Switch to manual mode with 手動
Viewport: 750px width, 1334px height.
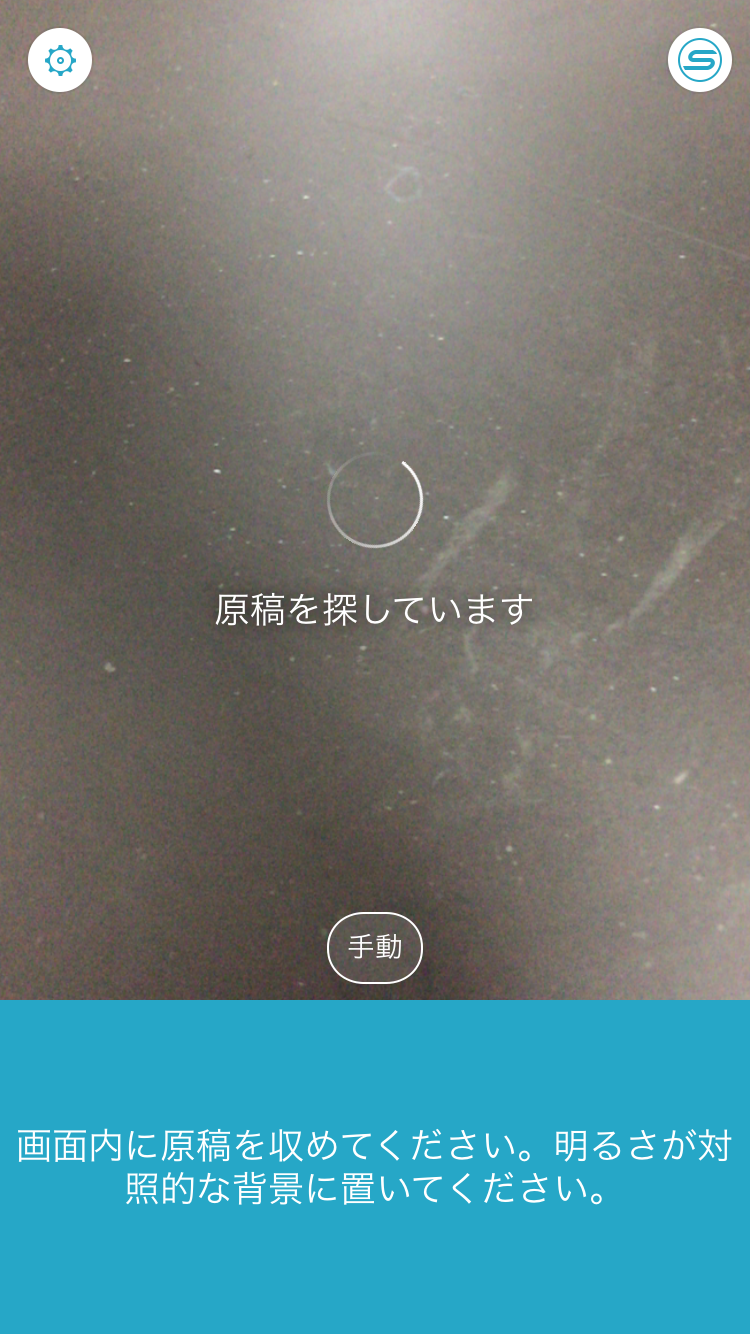point(375,948)
